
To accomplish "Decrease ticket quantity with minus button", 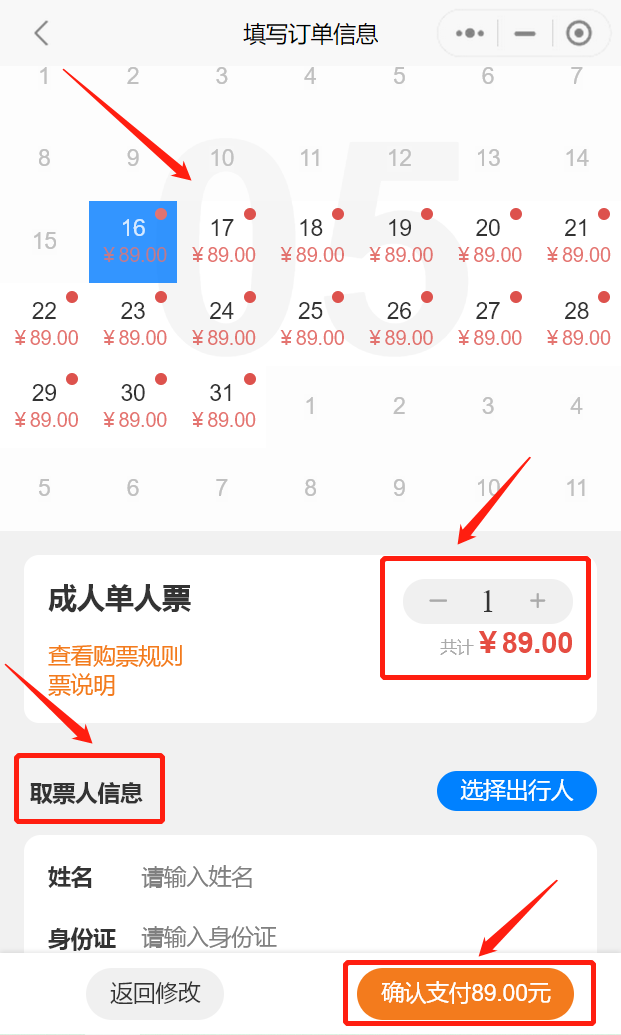I will (438, 601).
